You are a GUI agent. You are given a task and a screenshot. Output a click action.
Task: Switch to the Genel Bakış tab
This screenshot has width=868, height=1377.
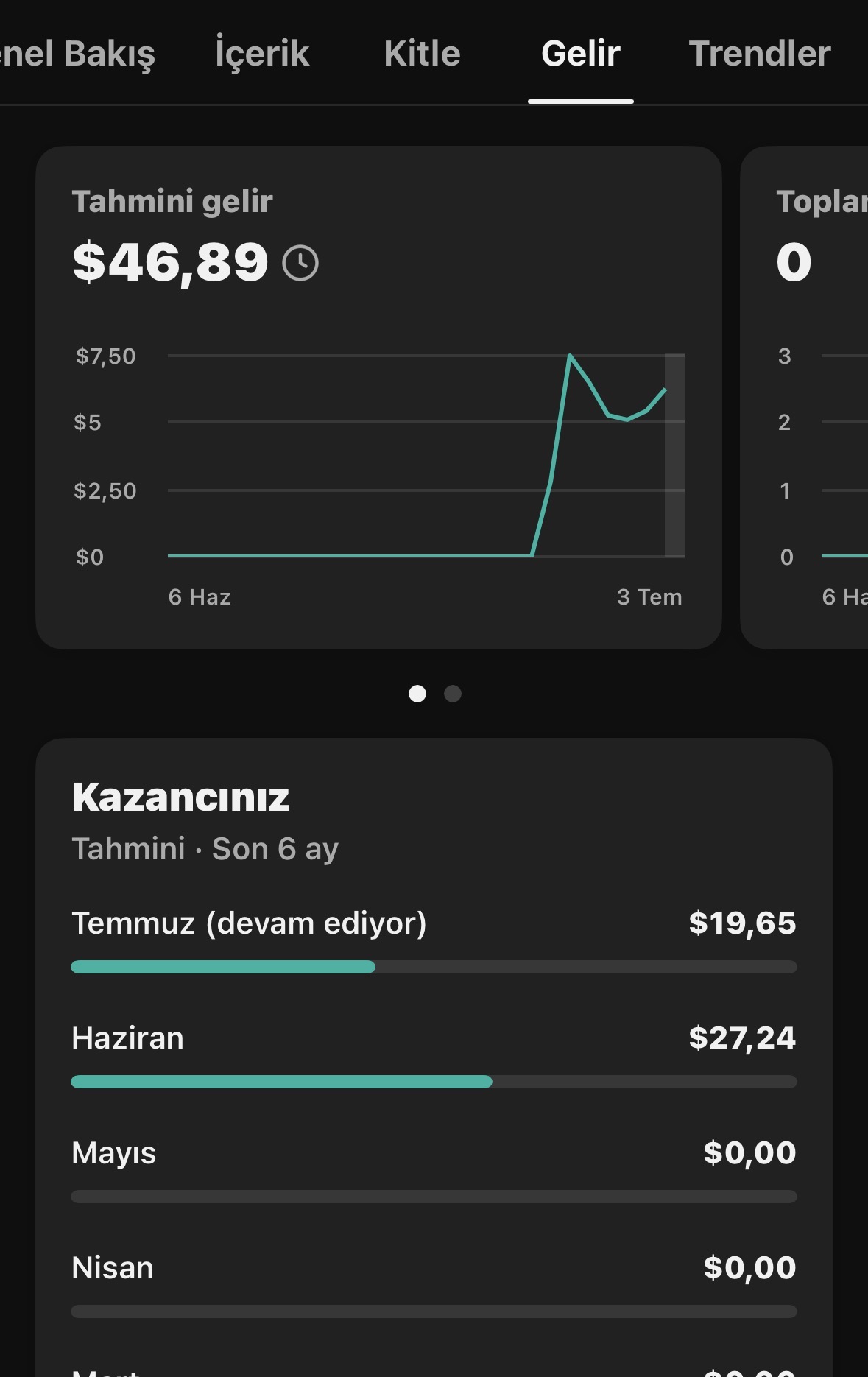(77, 54)
